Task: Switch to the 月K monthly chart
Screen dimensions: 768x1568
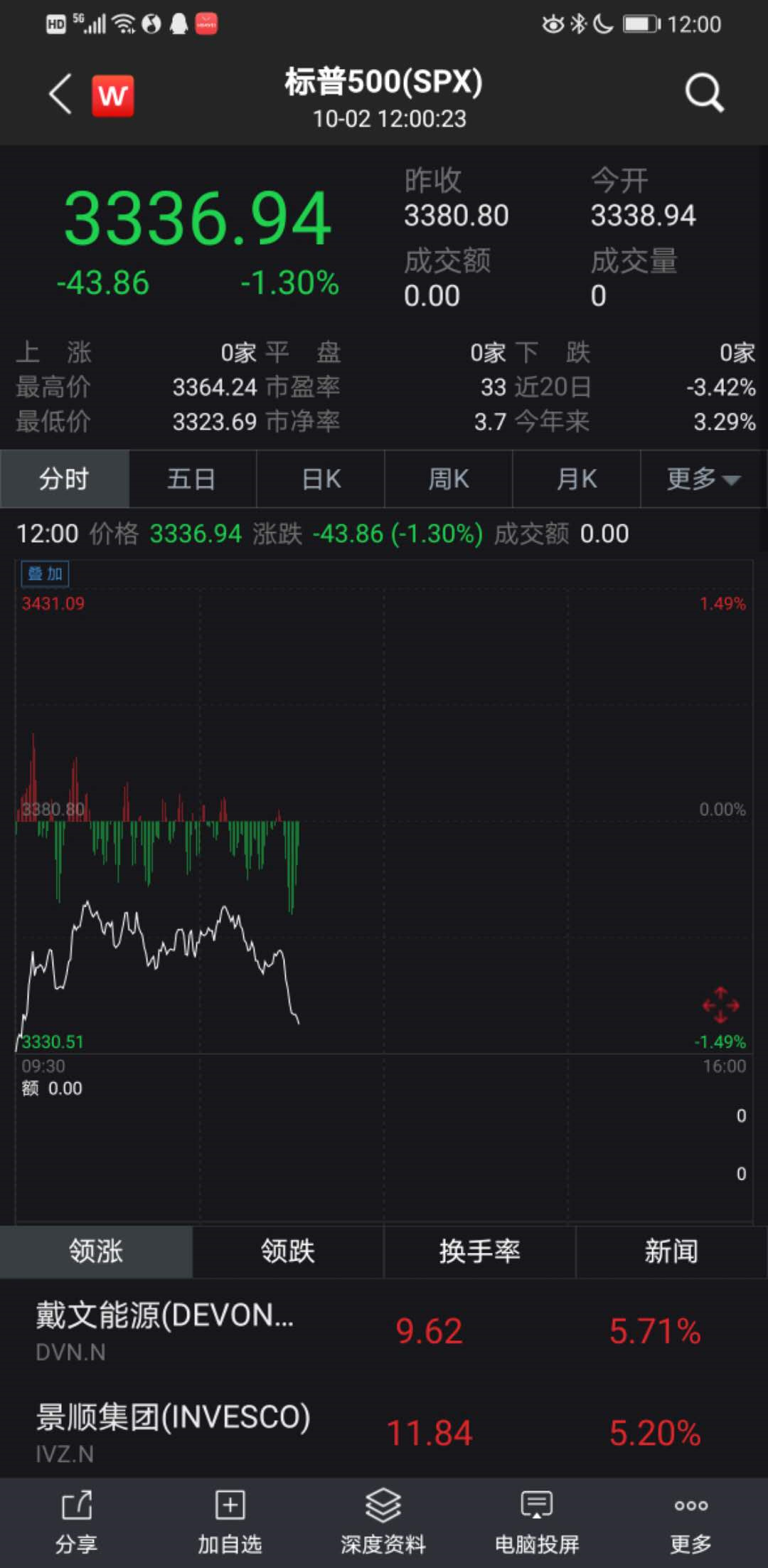Action: (577, 479)
